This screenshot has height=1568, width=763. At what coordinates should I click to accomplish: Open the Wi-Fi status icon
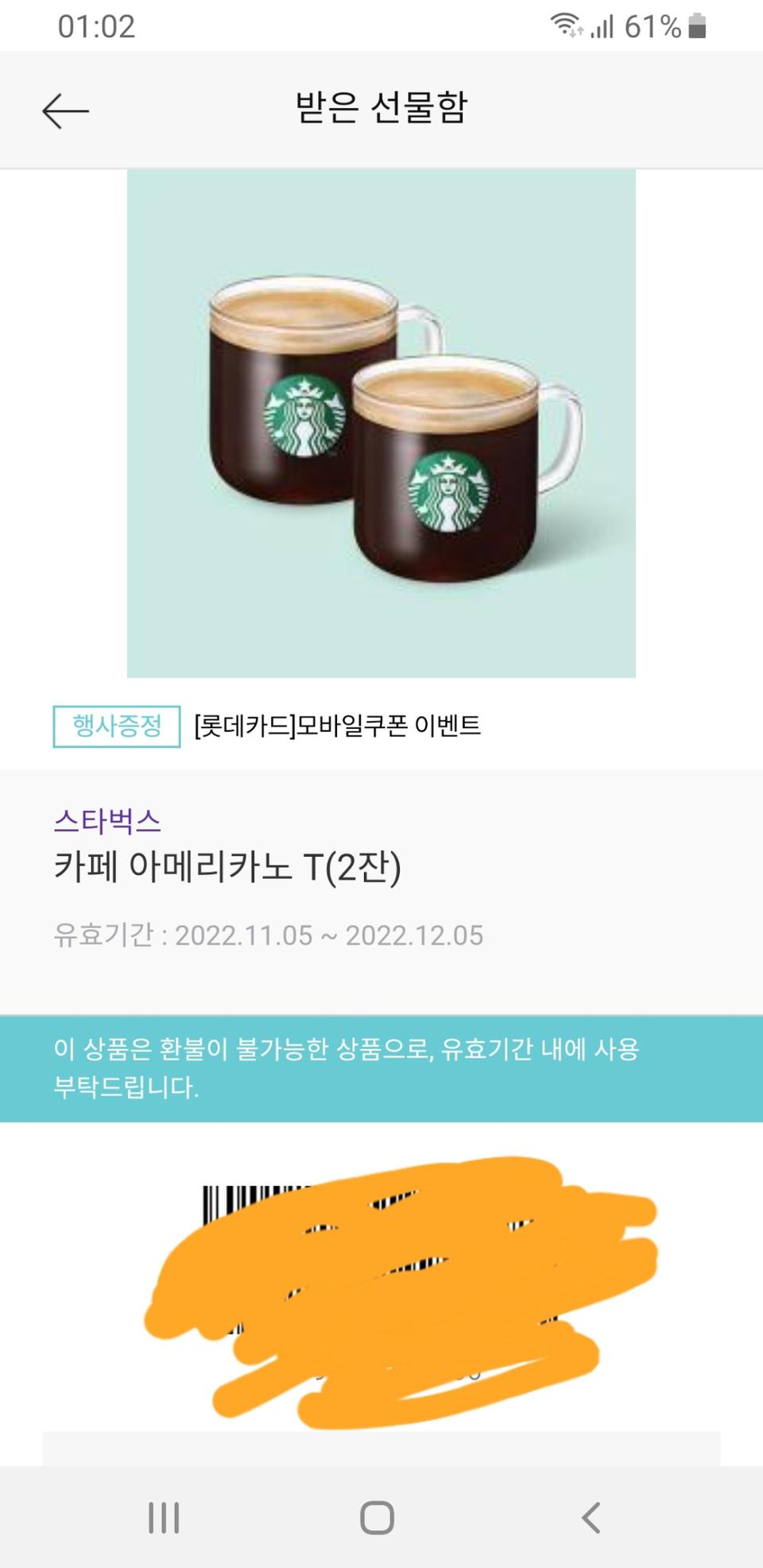(567, 24)
